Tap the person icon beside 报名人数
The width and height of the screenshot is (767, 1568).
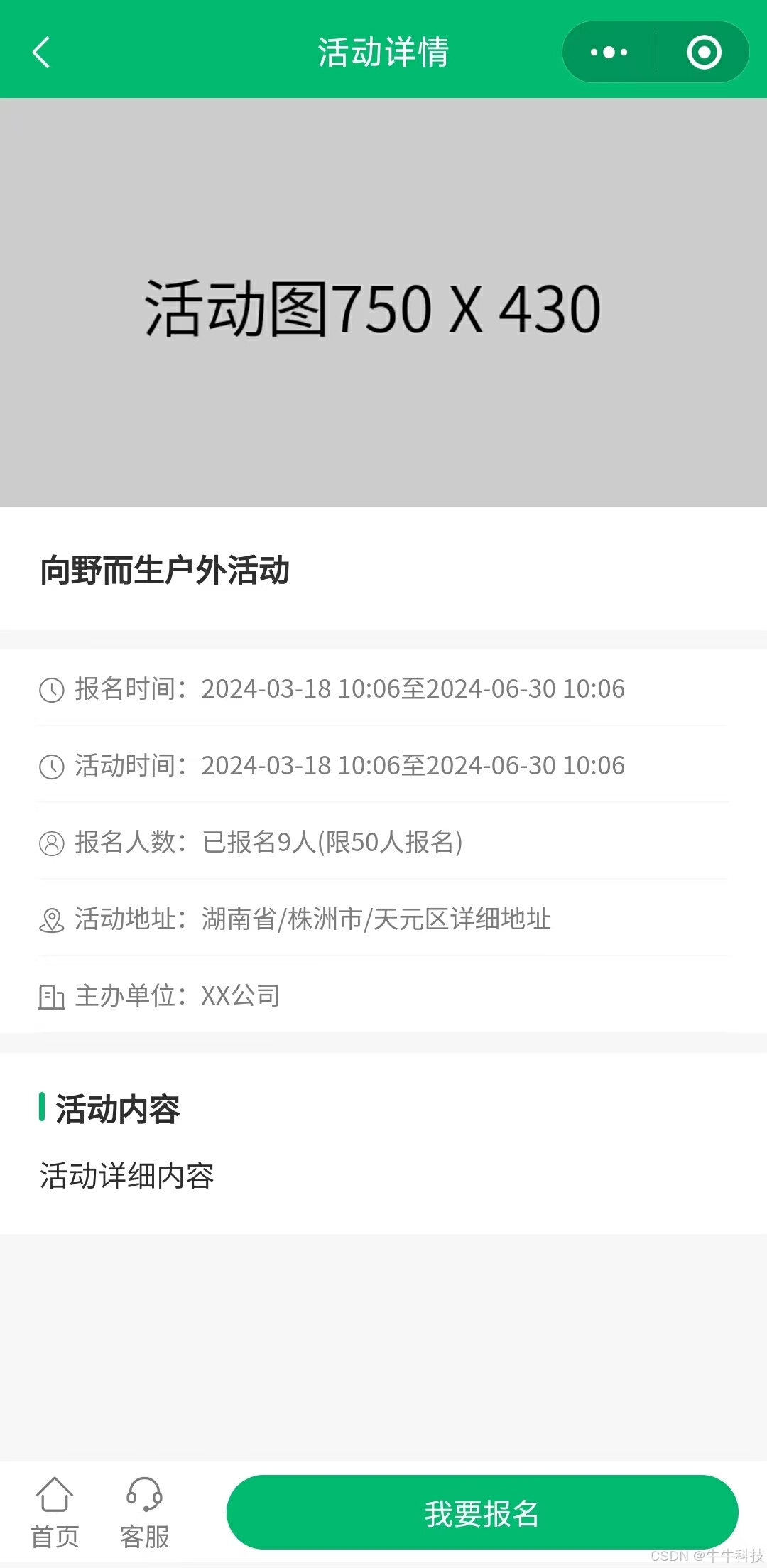click(x=50, y=843)
